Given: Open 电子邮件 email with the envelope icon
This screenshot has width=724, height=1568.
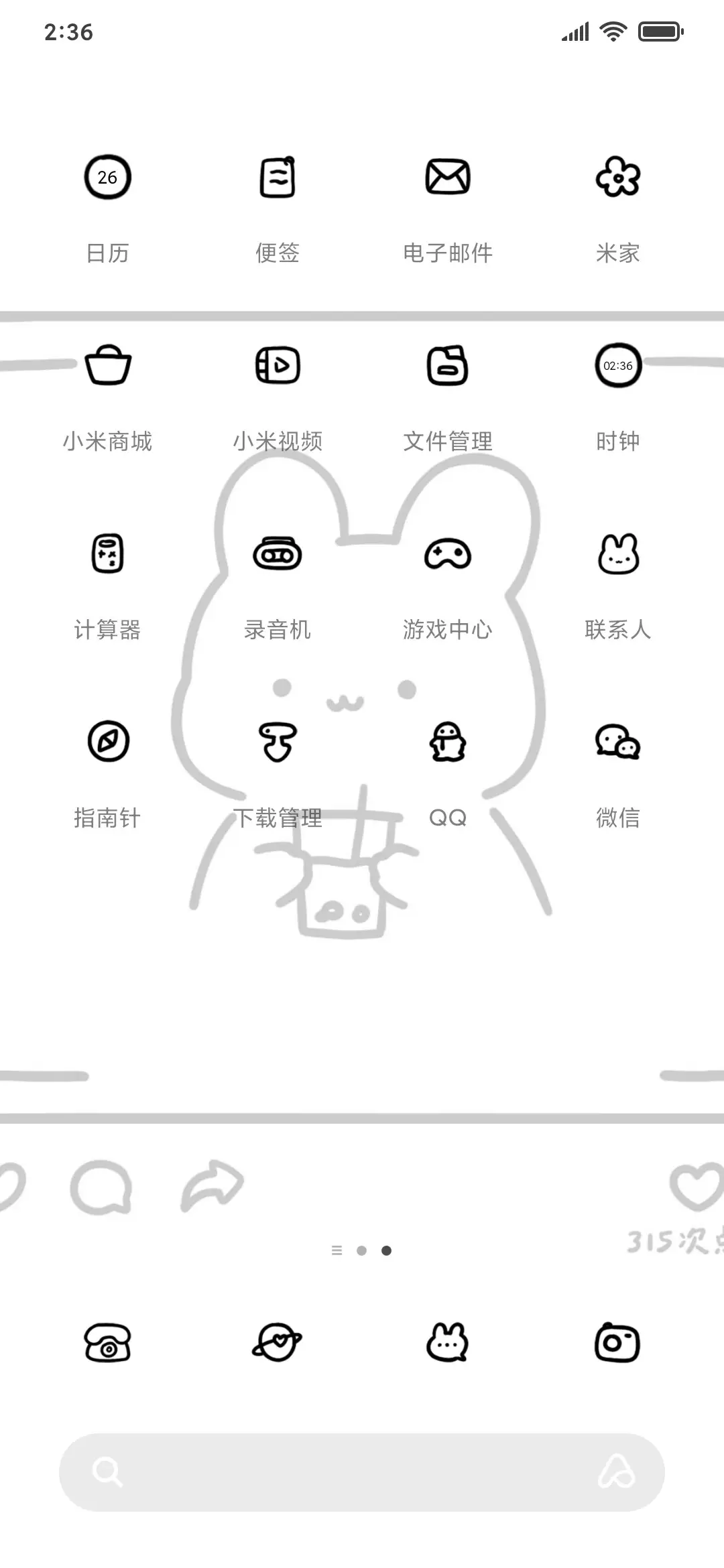Looking at the screenshot, I should [x=447, y=177].
